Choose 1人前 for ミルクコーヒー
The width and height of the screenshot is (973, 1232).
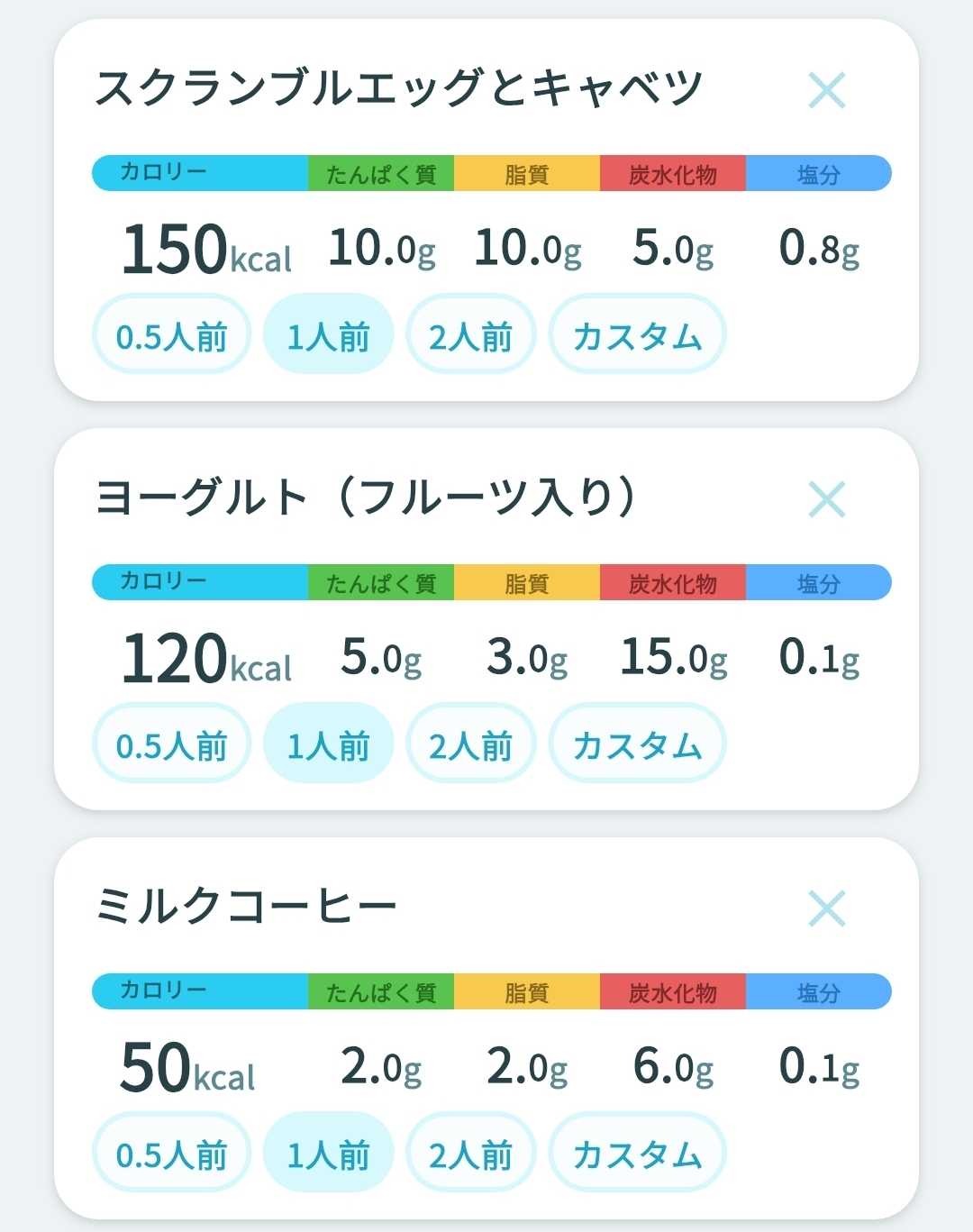pos(328,1153)
